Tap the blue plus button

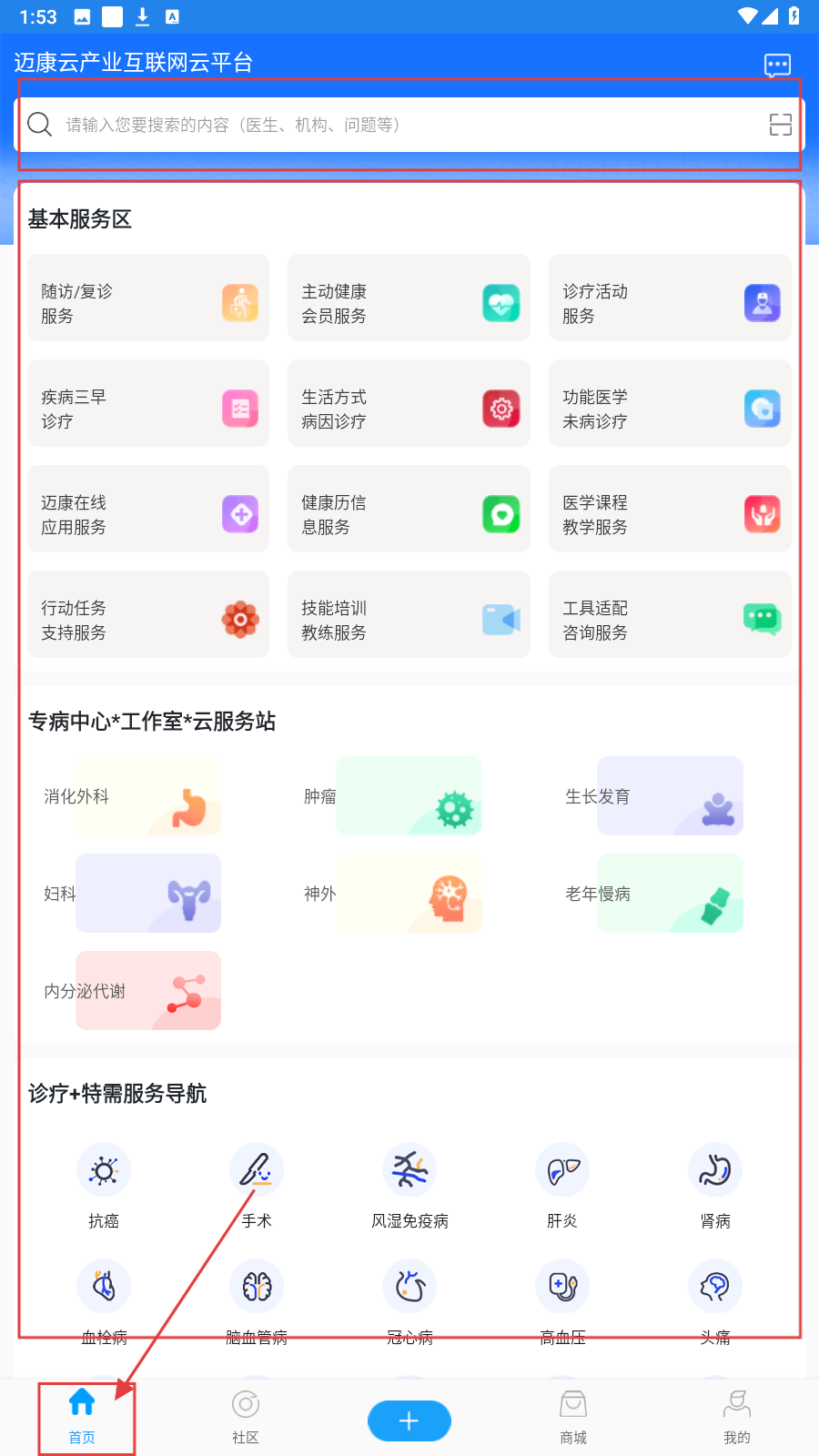click(x=409, y=1421)
